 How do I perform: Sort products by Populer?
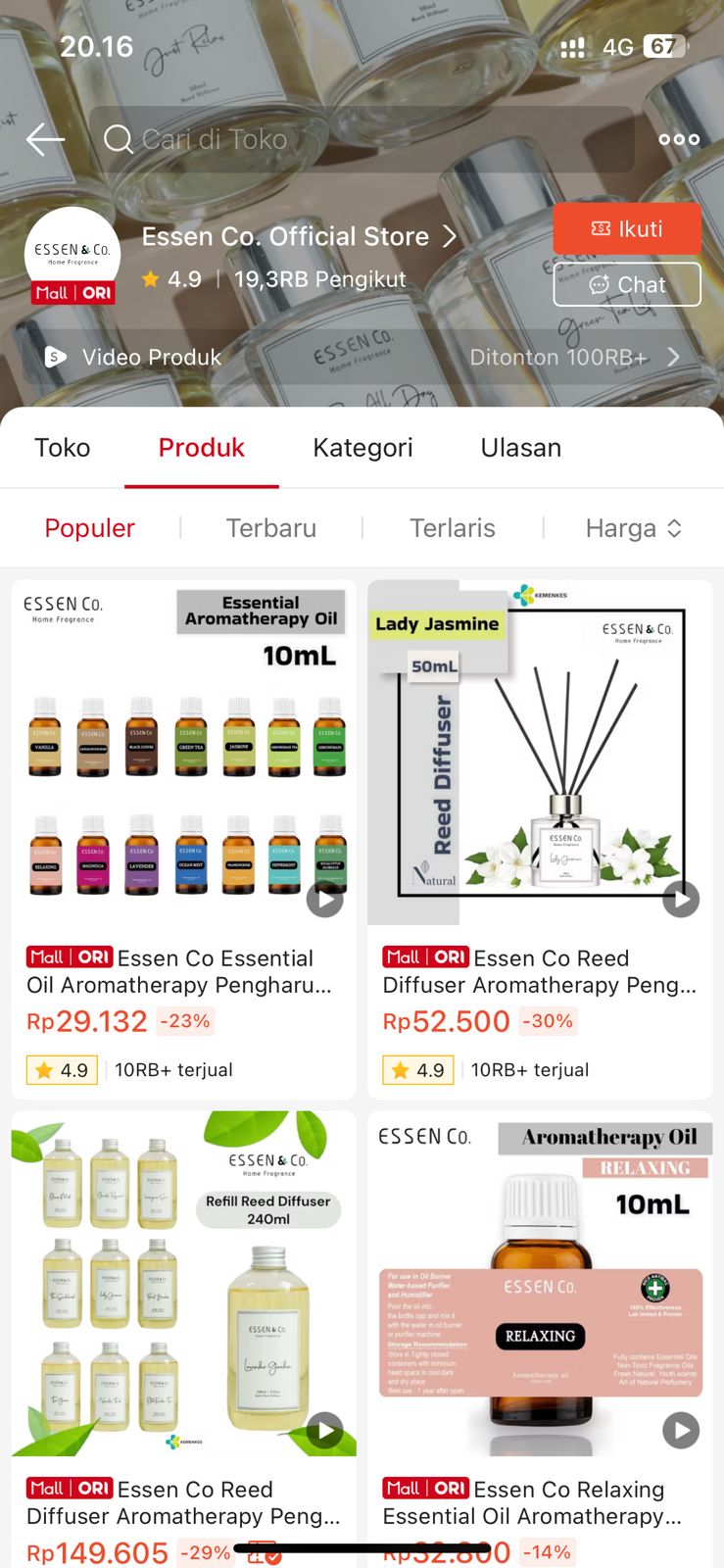pos(90,528)
